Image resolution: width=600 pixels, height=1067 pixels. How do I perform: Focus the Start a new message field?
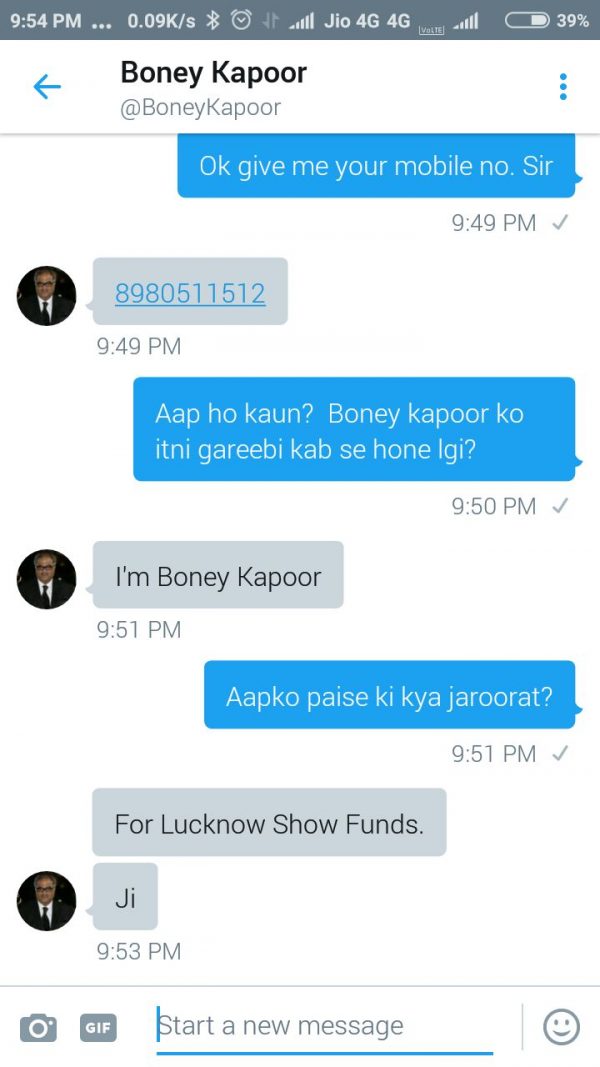tap(325, 1026)
